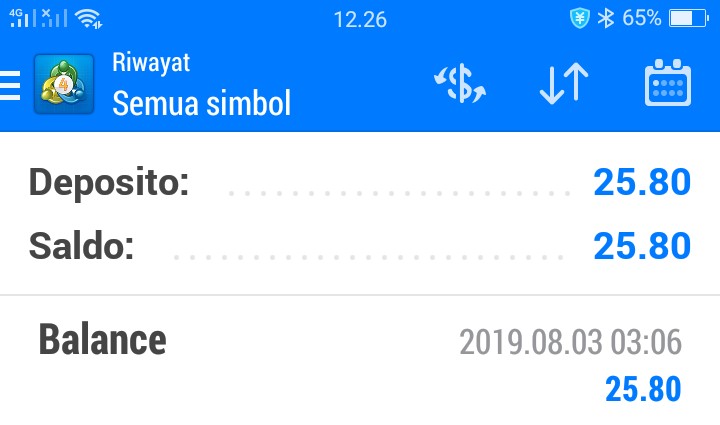Image resolution: width=720 pixels, height=425 pixels.
Task: Open the symbol filter dollar icon
Action: click(x=459, y=85)
